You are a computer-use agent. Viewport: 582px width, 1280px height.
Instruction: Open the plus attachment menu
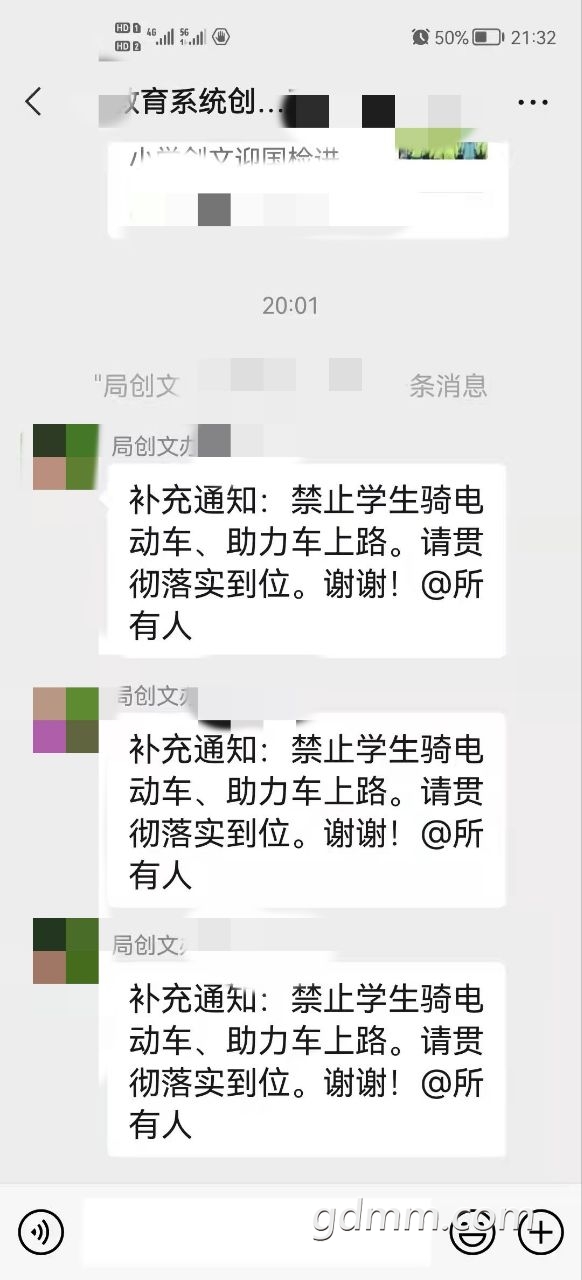[x=541, y=1231]
